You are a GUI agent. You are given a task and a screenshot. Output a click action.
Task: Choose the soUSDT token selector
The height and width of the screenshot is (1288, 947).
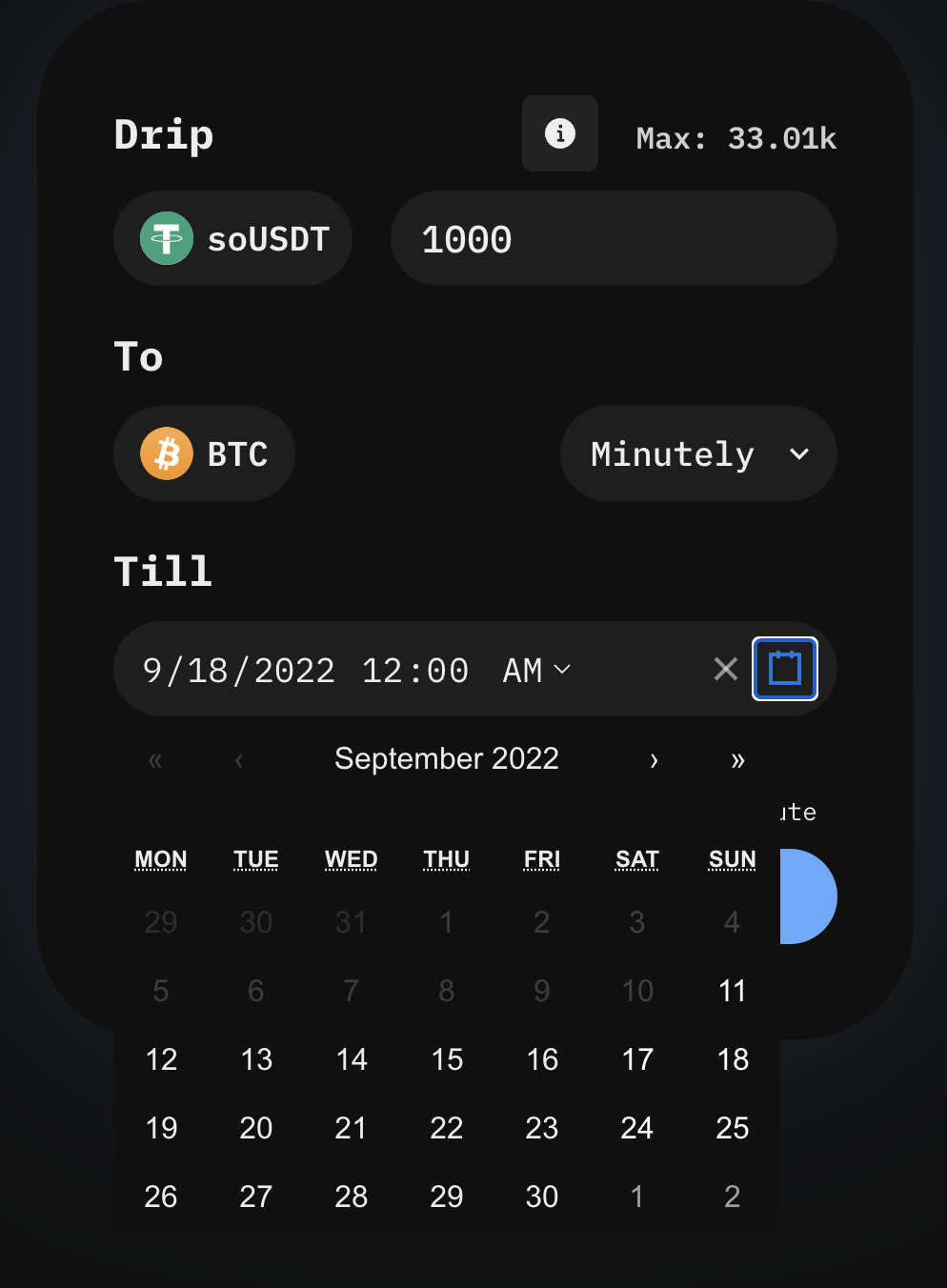click(233, 238)
